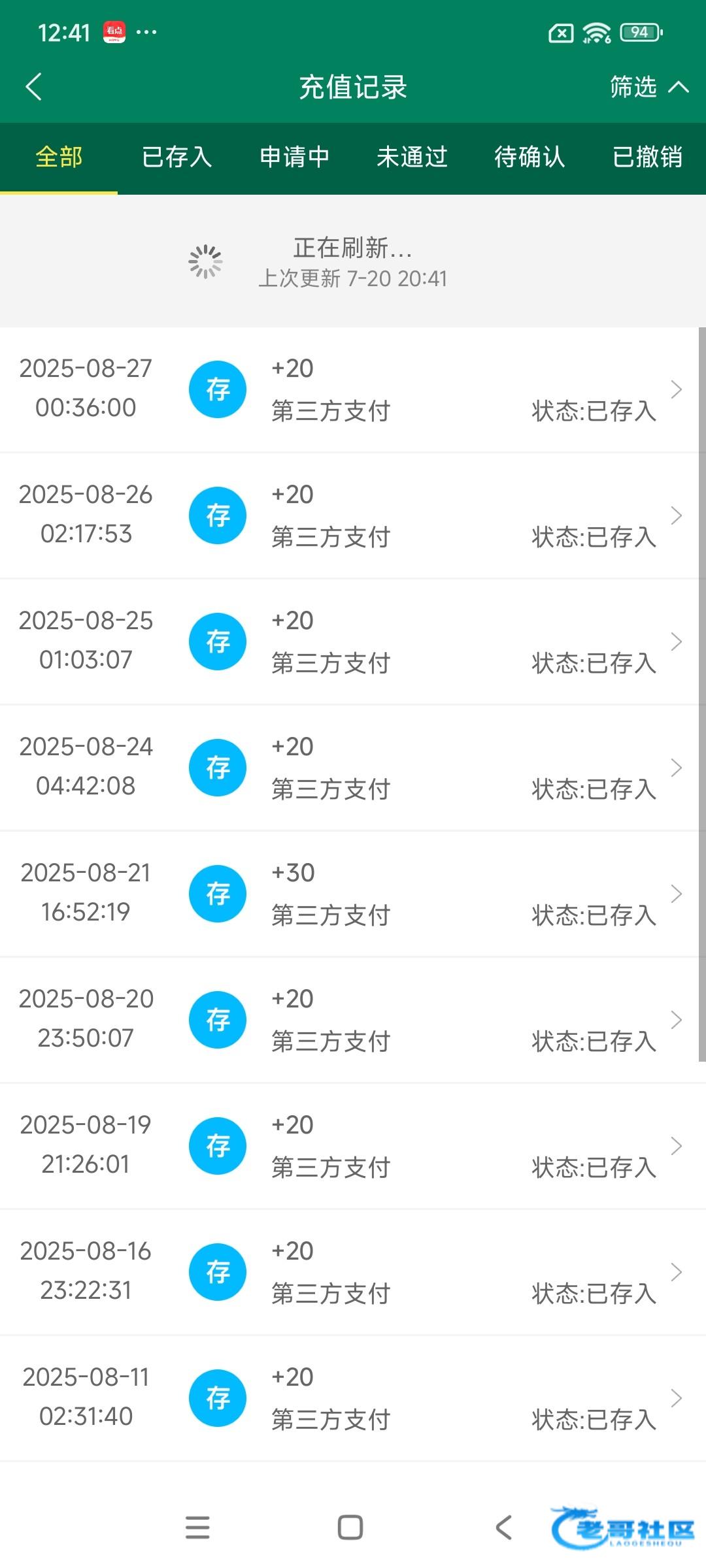Select the 未通过 tab
Screen dimensions: 706x1568
[x=412, y=157]
